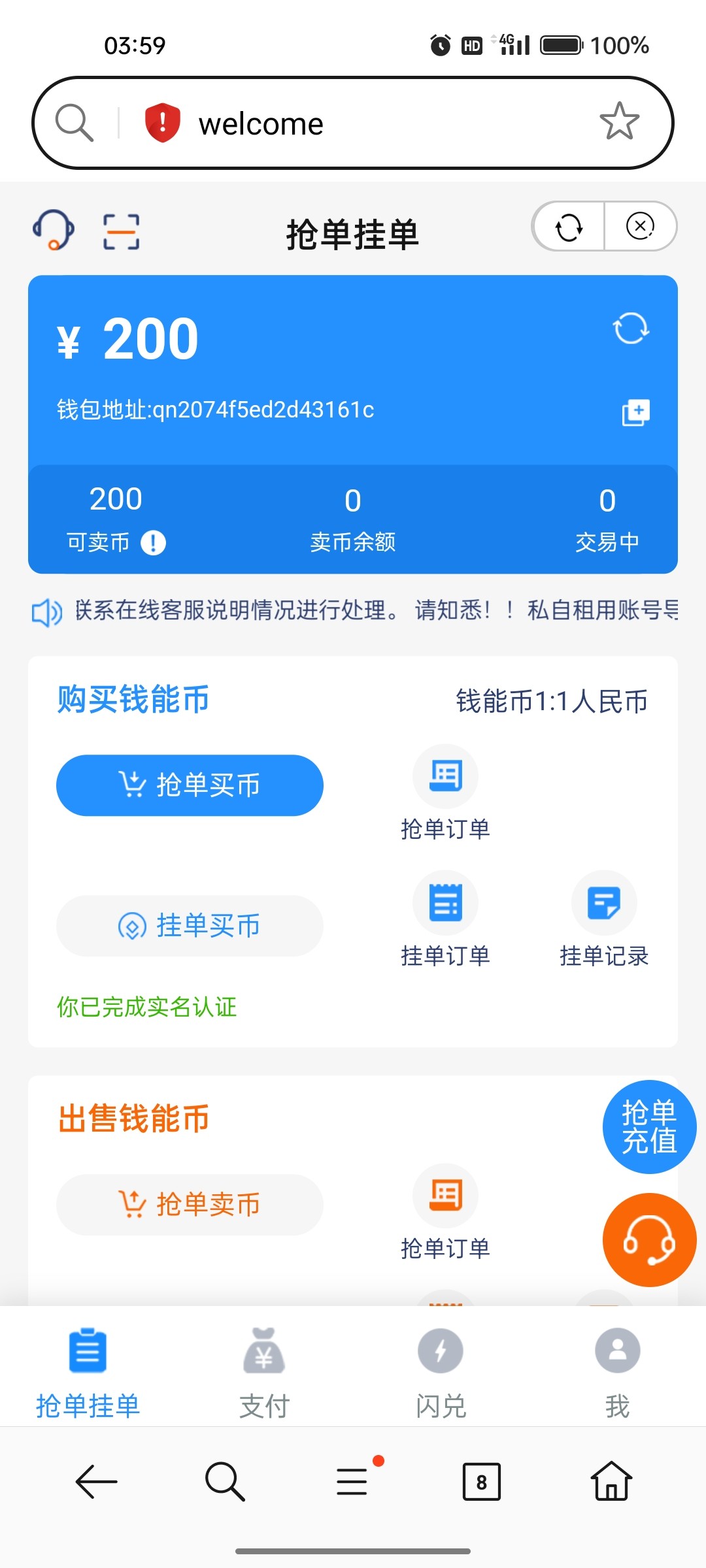The image size is (706, 1568).
Task: Copy the wallet address via copy icon
Action: (633, 412)
